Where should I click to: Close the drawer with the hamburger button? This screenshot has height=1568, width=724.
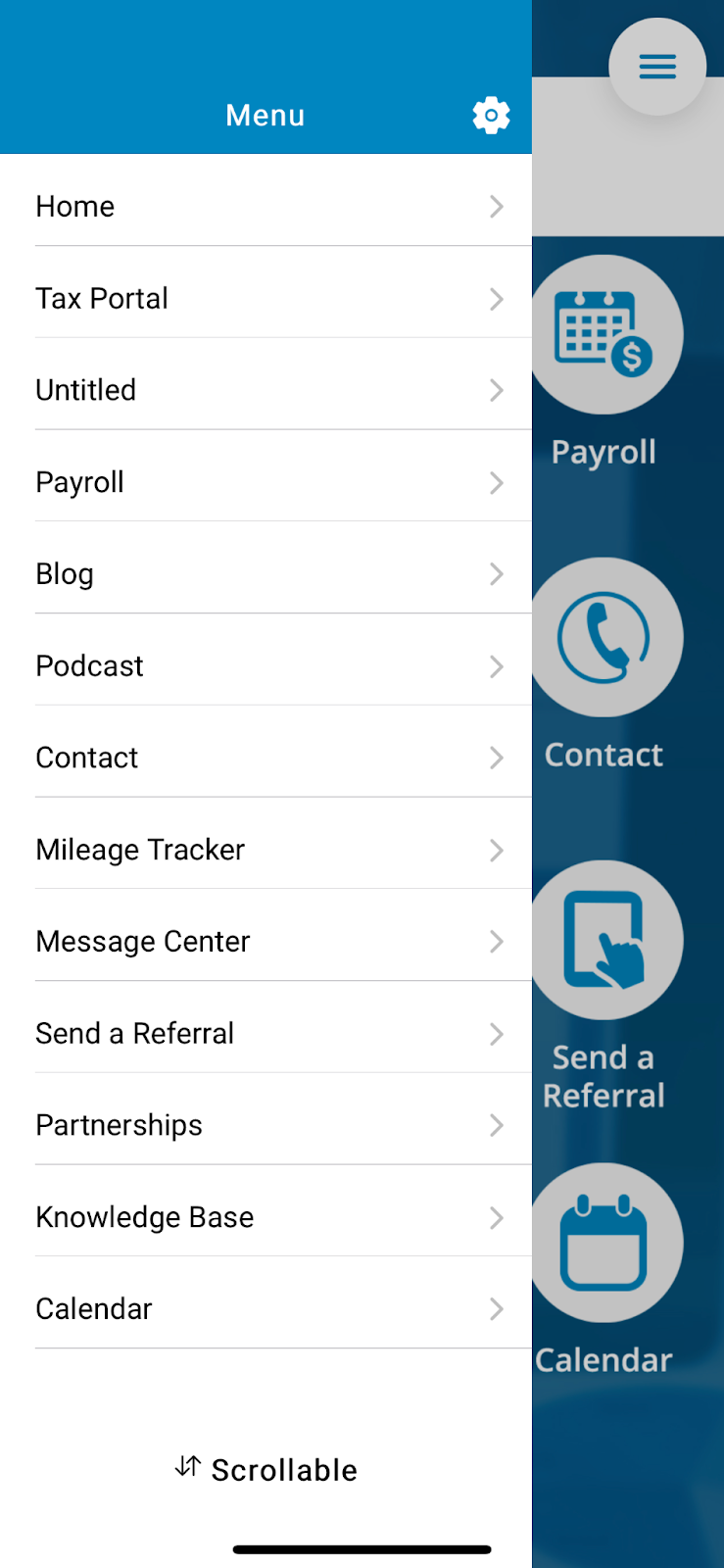click(657, 67)
